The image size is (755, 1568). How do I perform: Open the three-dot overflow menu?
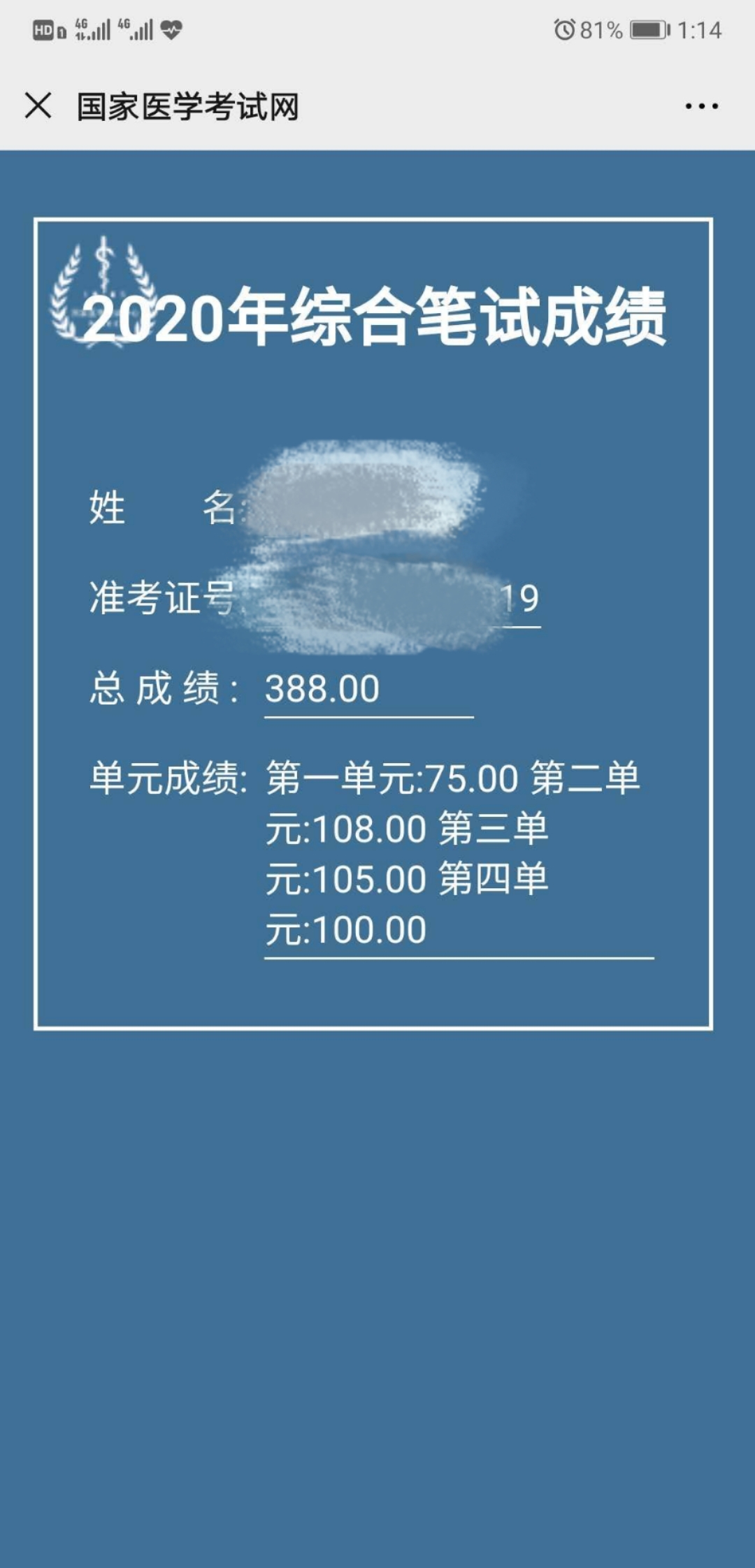click(x=701, y=106)
